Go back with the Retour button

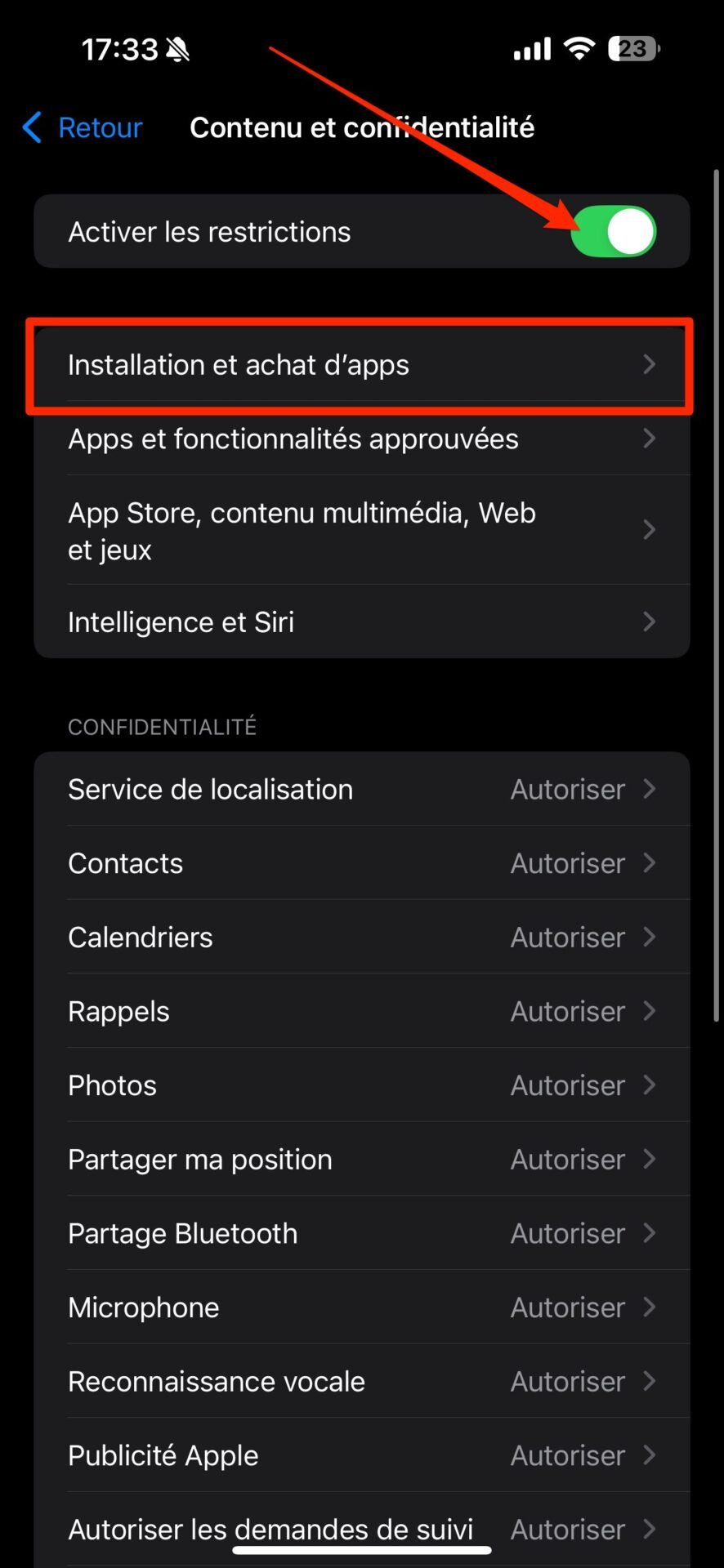[82, 127]
